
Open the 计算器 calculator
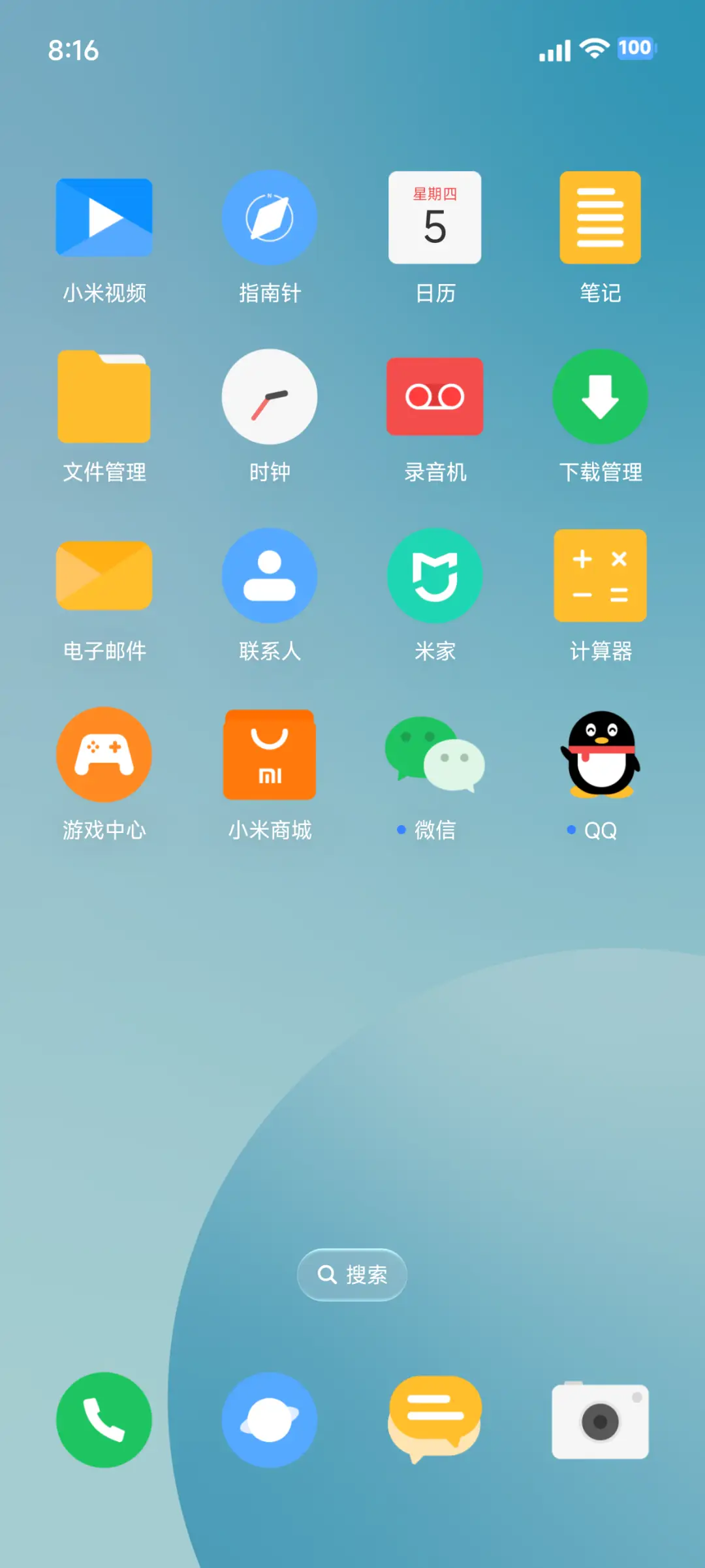[600, 575]
